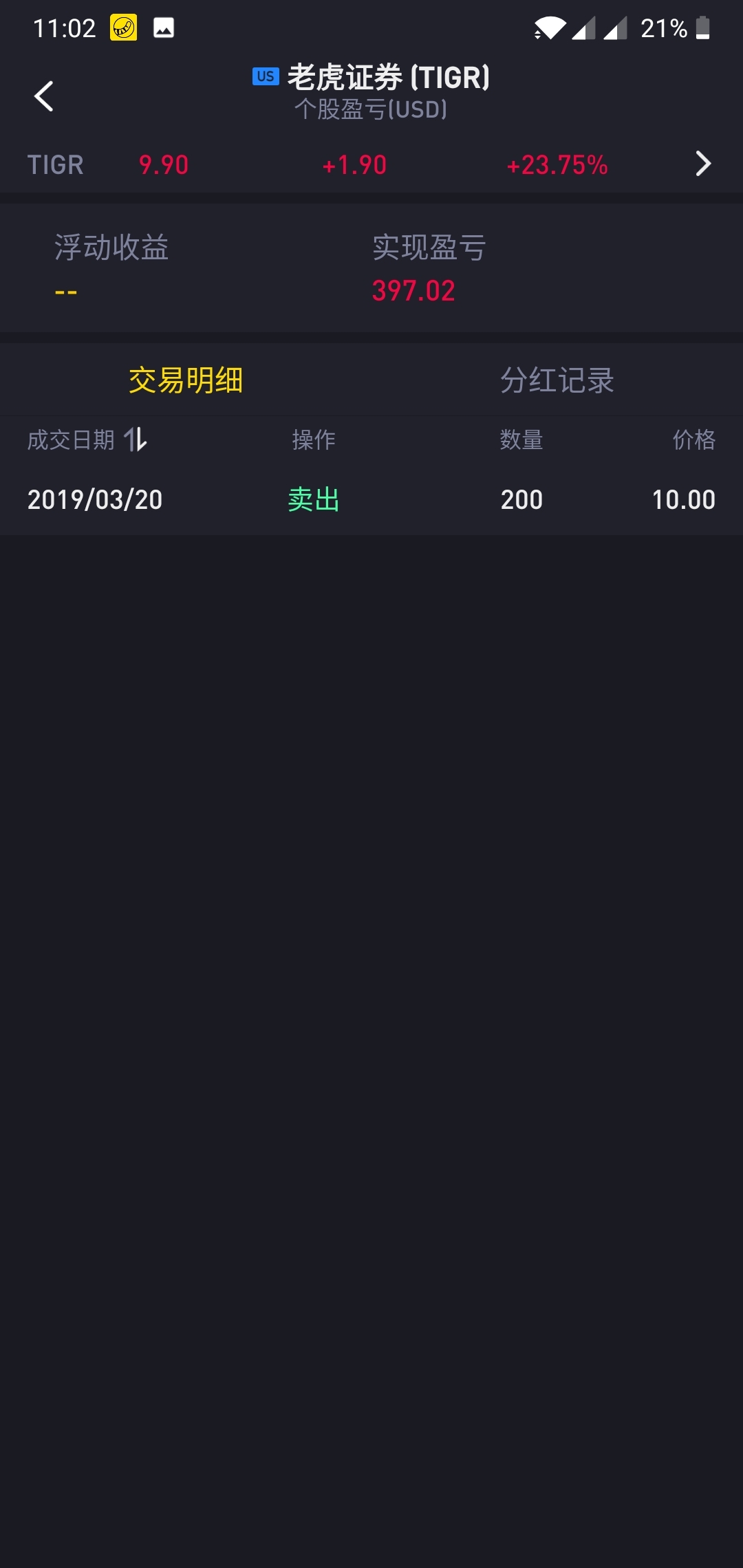The width and height of the screenshot is (743, 1568).
Task: Switch to the 分红记录 tab
Action: point(557,380)
